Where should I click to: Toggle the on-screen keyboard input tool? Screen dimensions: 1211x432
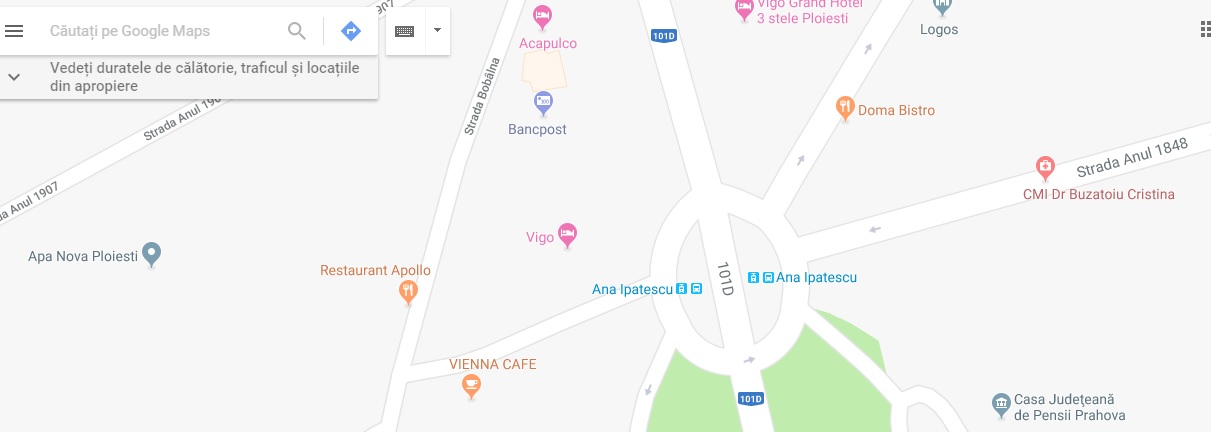pos(404,31)
